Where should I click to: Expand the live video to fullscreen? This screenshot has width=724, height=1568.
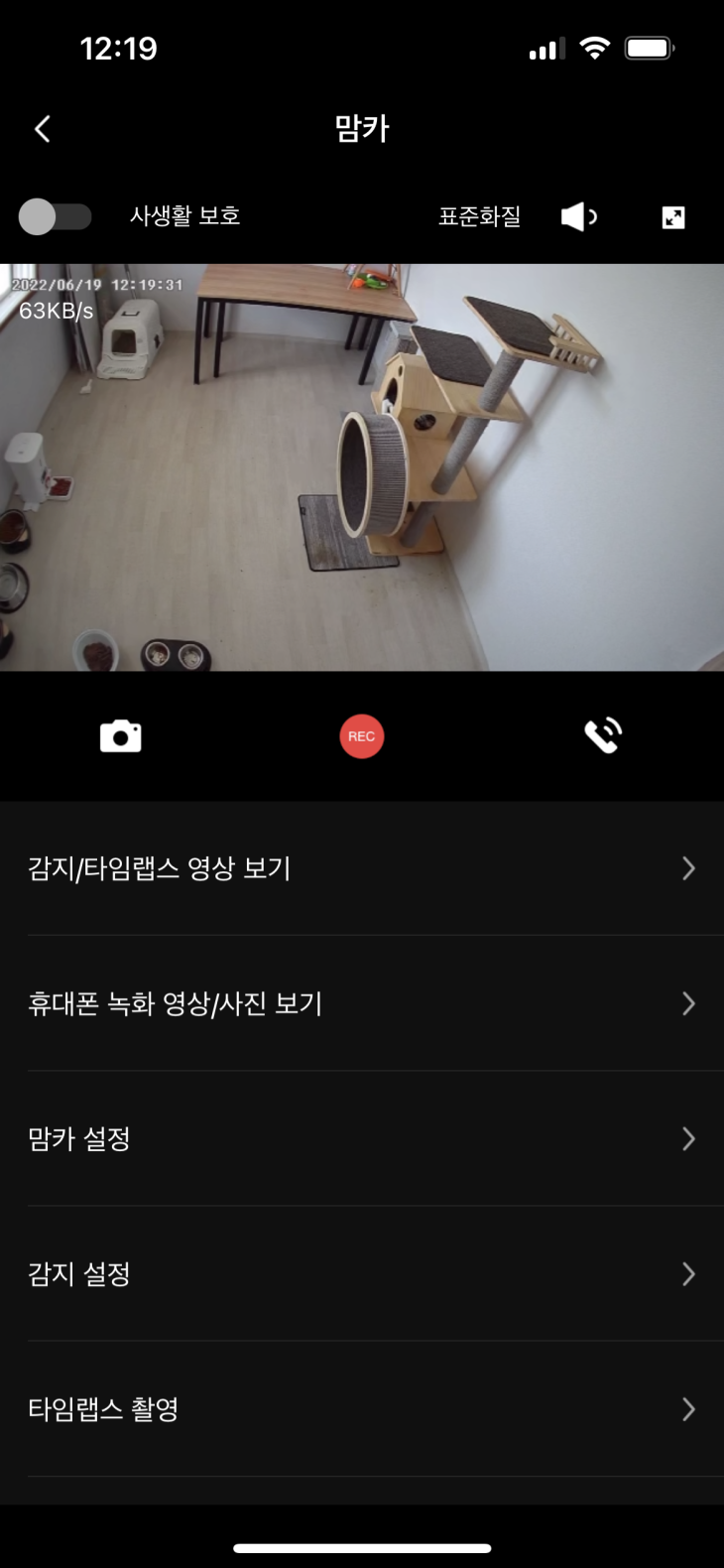coord(673,217)
